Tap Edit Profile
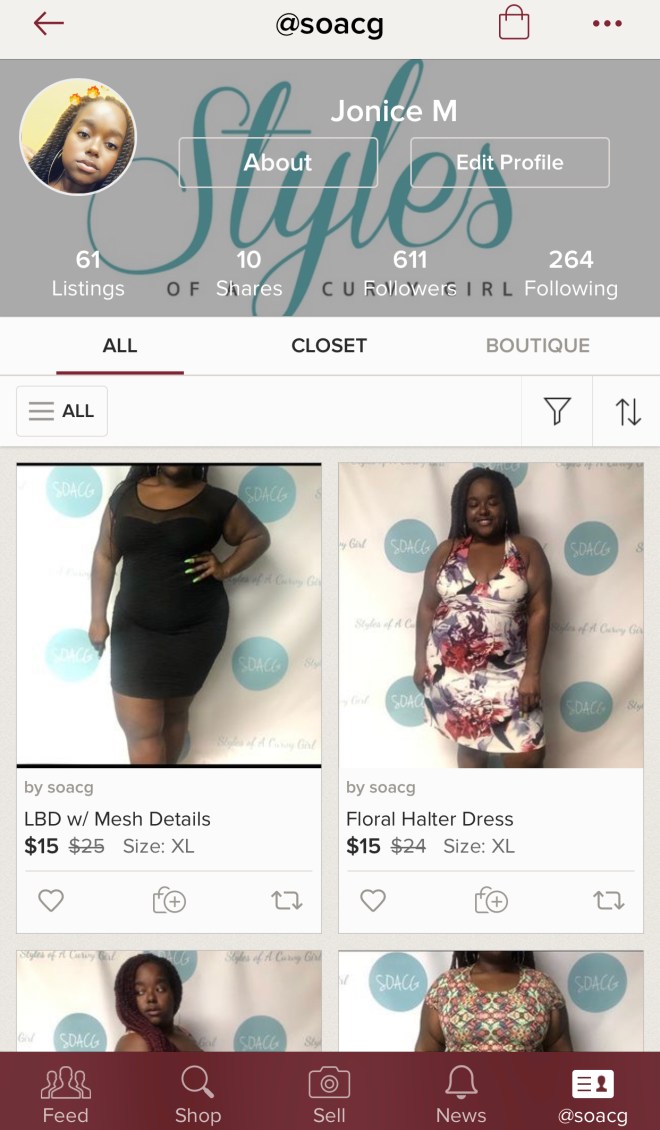 pyautogui.click(x=509, y=163)
